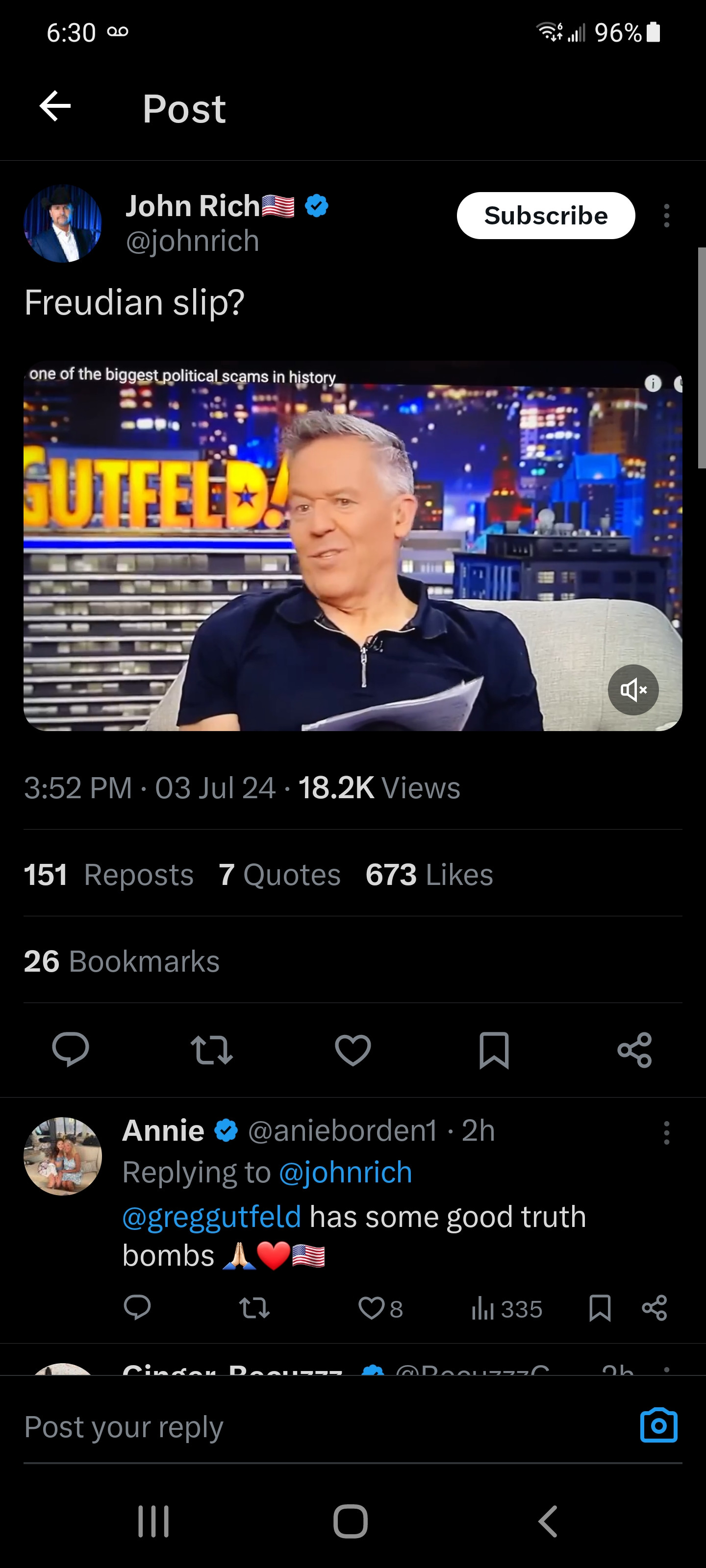View the 7 Quotes list
This screenshot has width=706, height=1568.
pos(279,875)
